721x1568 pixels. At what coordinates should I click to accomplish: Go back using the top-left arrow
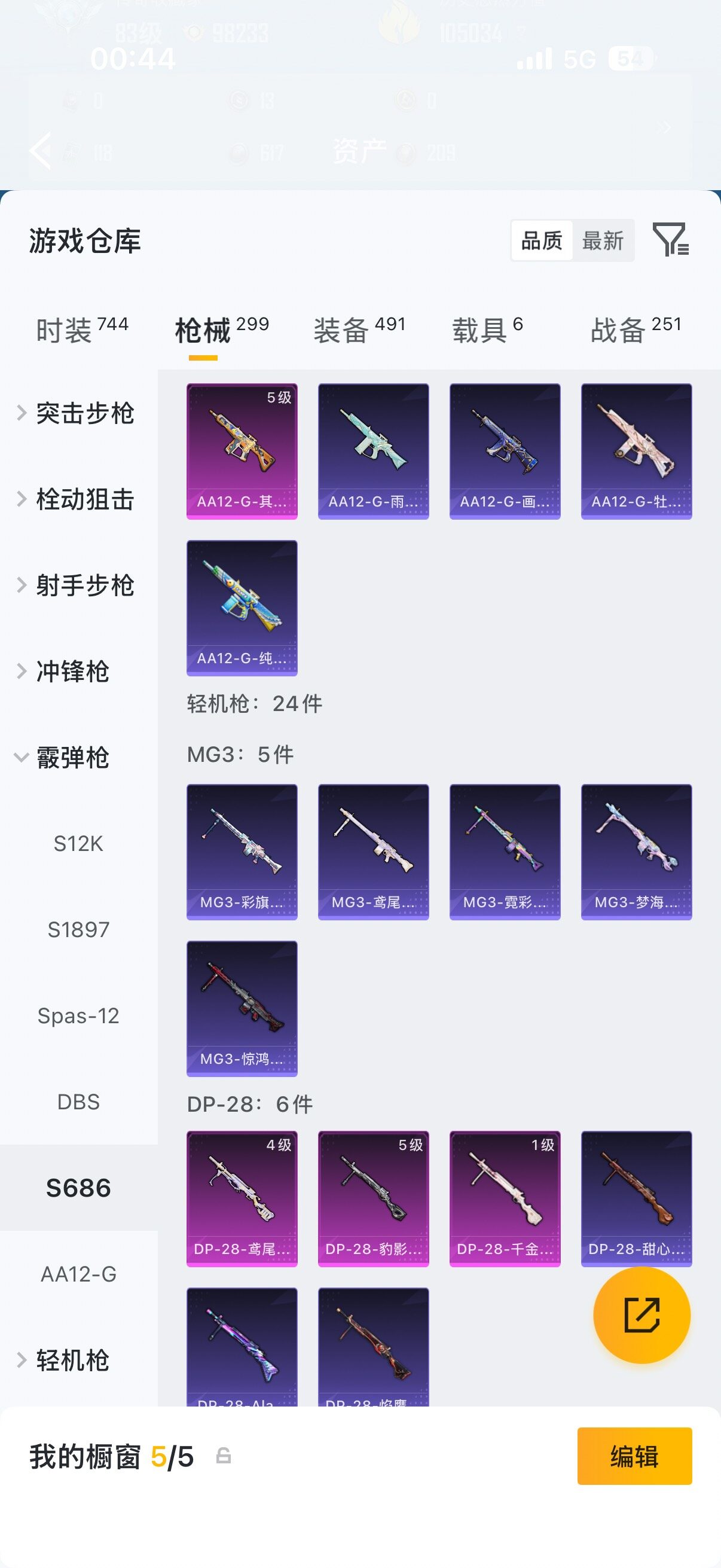[41, 150]
